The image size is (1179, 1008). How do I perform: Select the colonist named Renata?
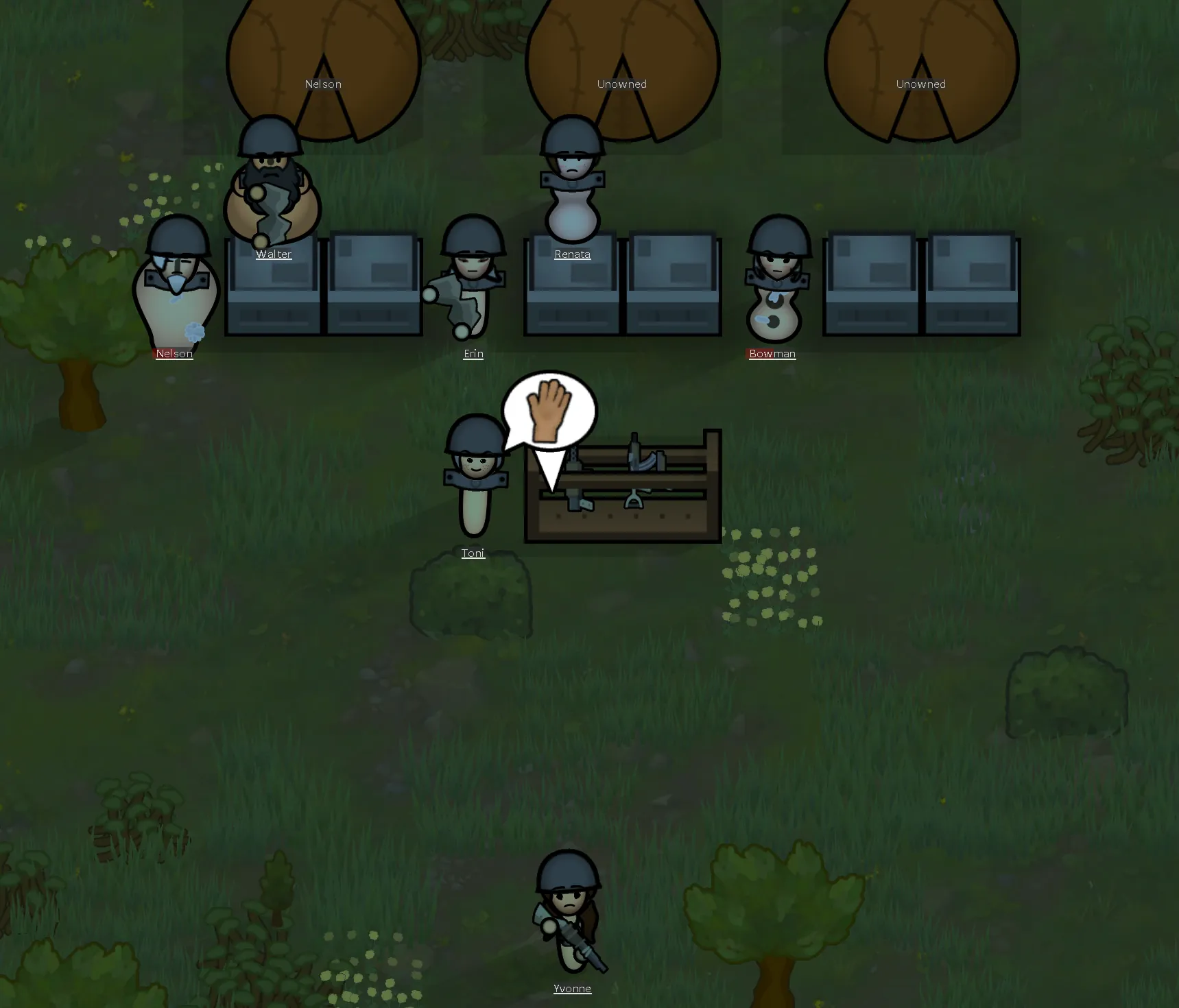tap(572, 181)
